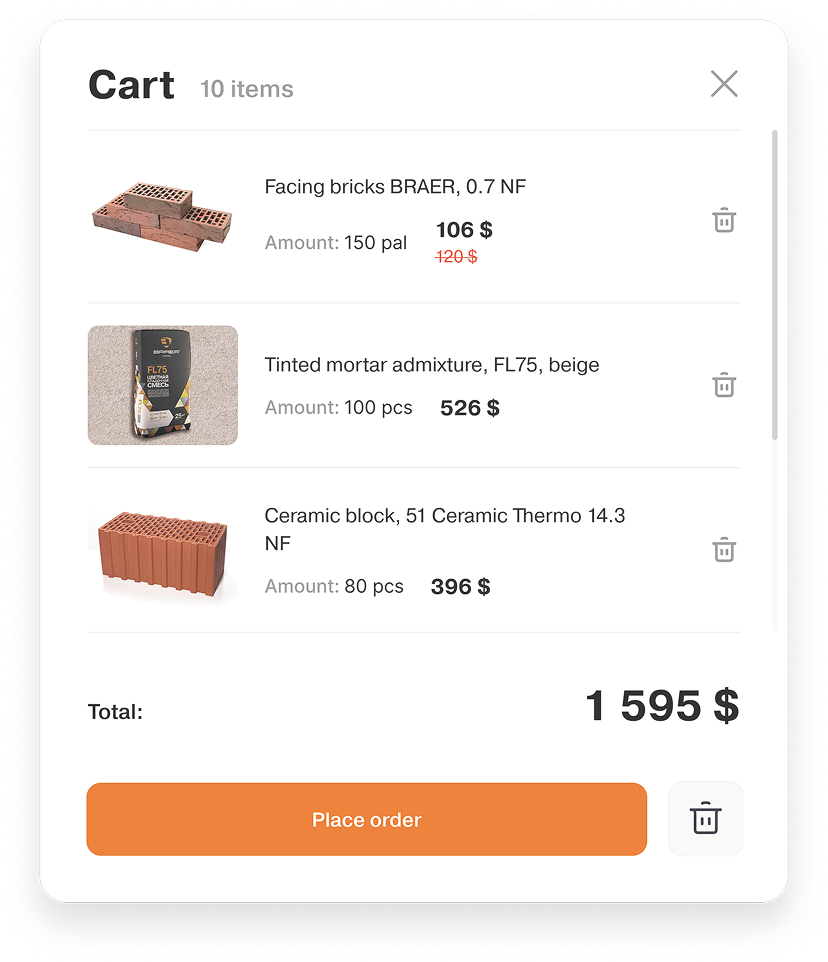
Task: Open the Ceramic block product image
Action: [162, 552]
